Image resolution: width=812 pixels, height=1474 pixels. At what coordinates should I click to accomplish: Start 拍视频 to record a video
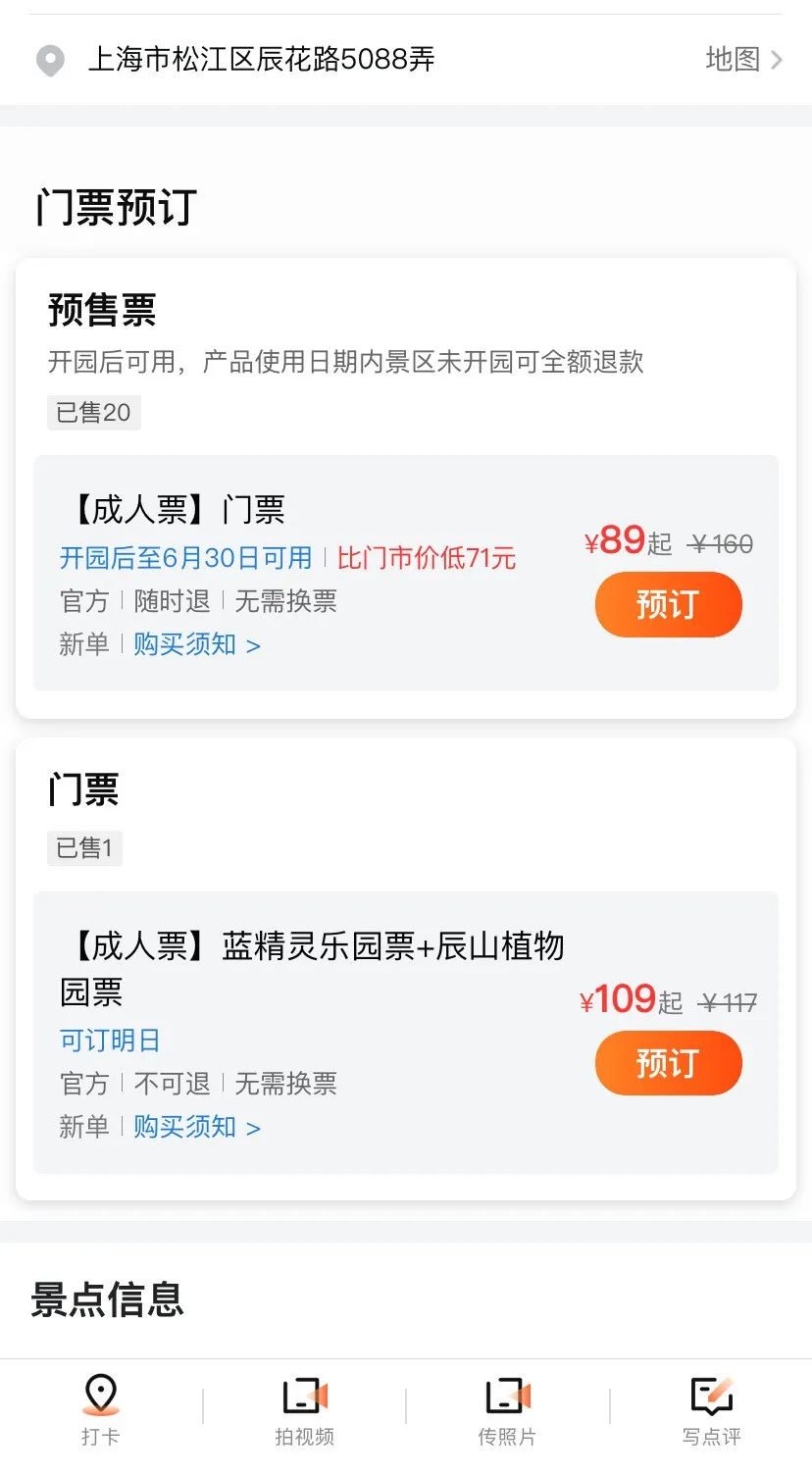pyautogui.click(x=304, y=1410)
